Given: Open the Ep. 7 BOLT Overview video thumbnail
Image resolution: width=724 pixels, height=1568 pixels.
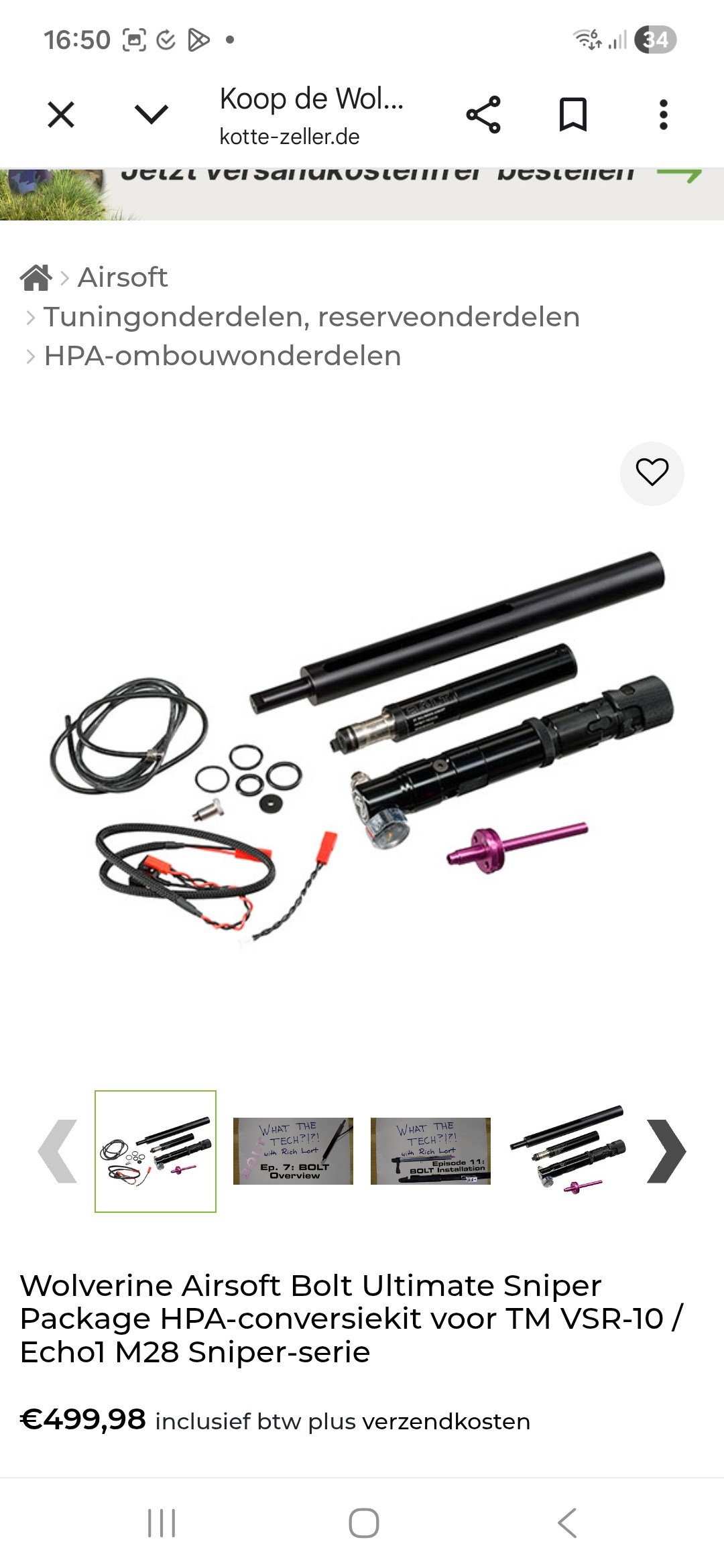Looking at the screenshot, I should [x=293, y=1151].
